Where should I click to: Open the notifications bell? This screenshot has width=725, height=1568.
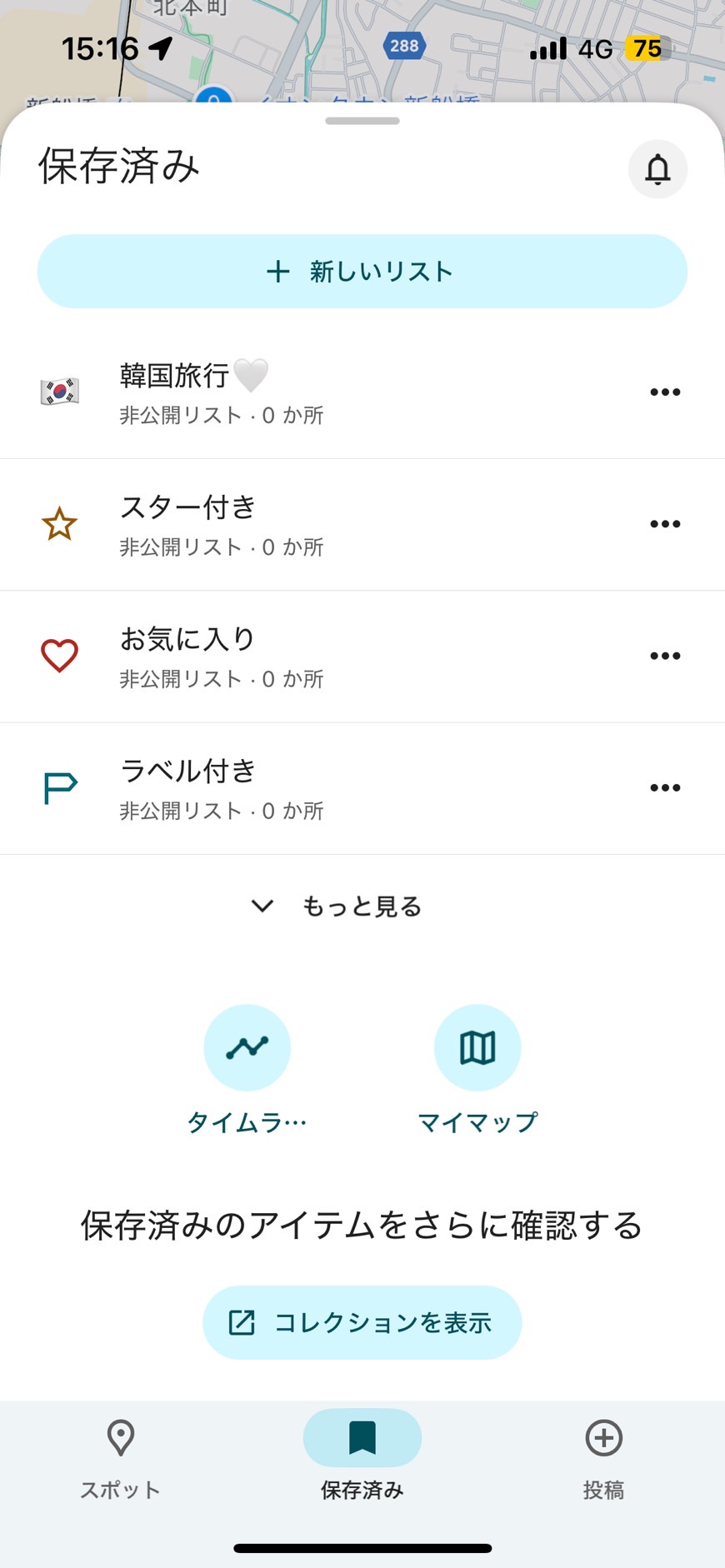[x=657, y=169]
